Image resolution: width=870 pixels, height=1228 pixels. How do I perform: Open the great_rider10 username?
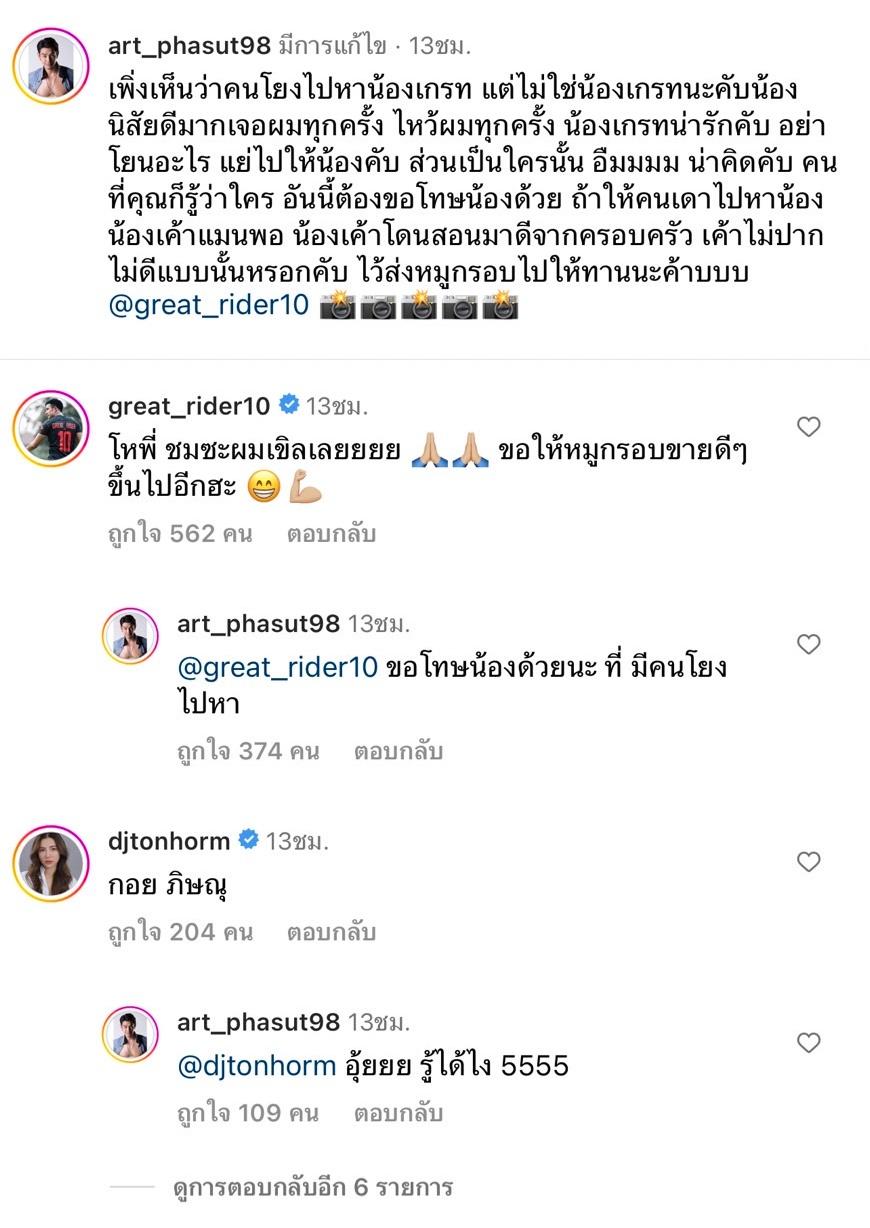pyautogui.click(x=188, y=406)
